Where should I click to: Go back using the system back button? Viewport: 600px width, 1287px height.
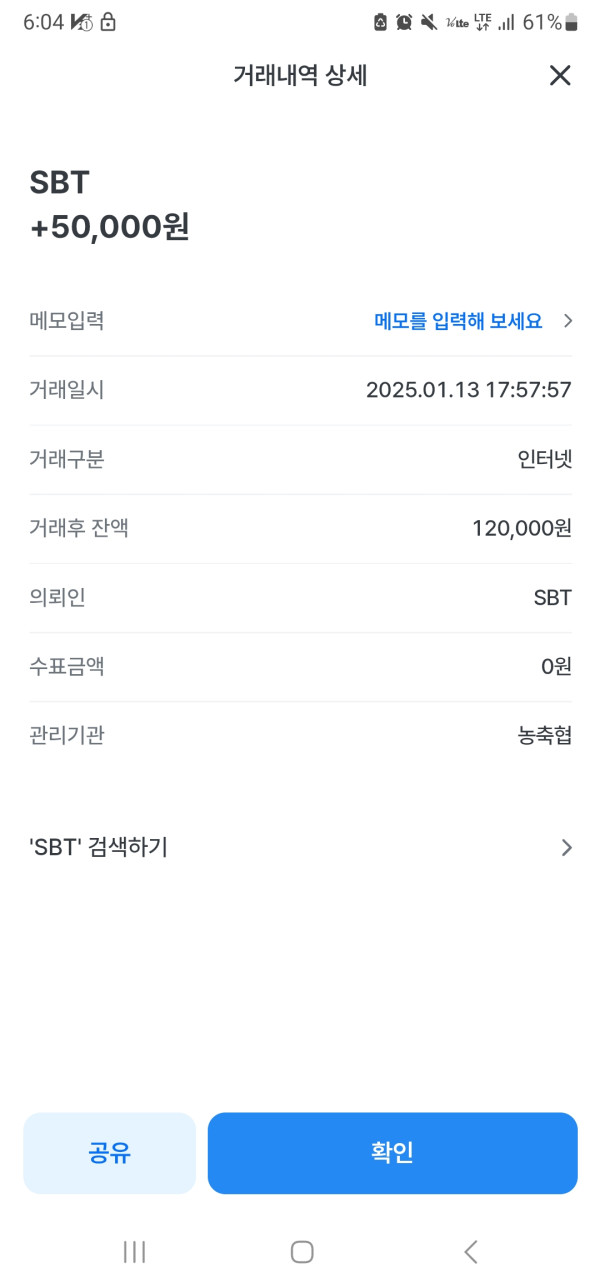coord(471,1251)
